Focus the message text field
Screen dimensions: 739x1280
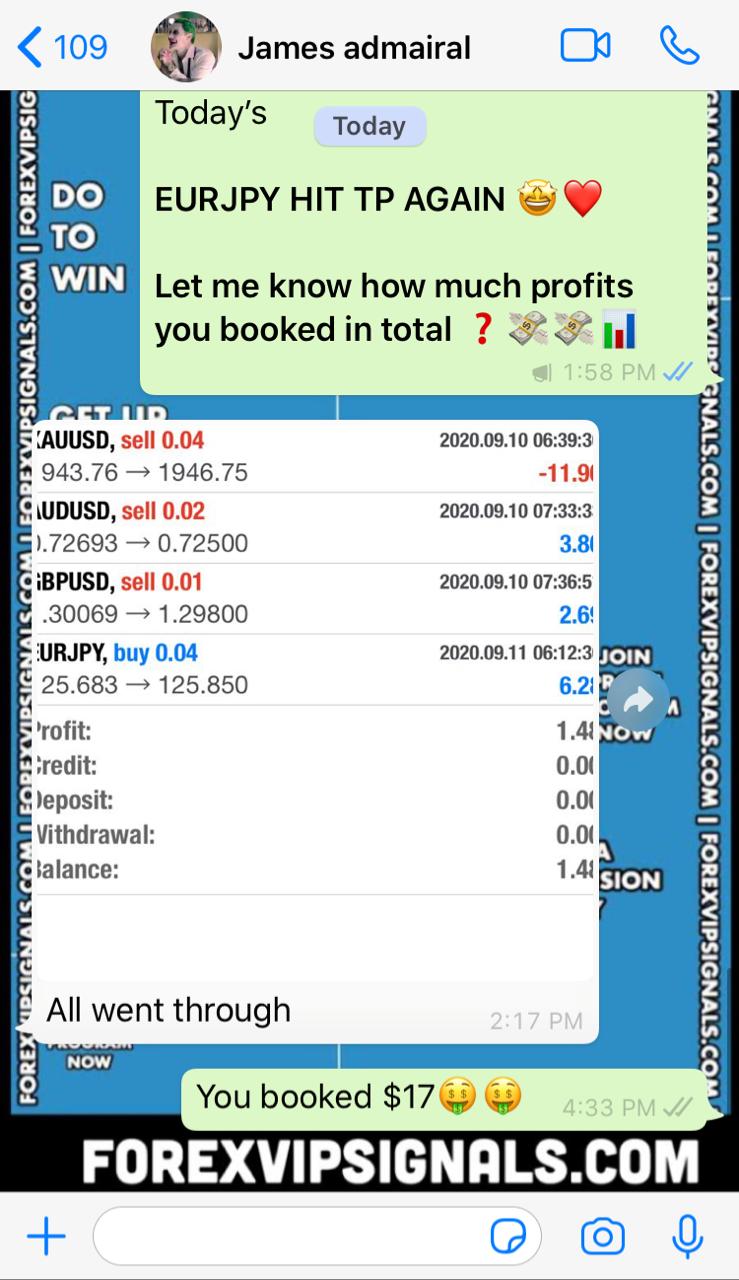coord(290,1237)
